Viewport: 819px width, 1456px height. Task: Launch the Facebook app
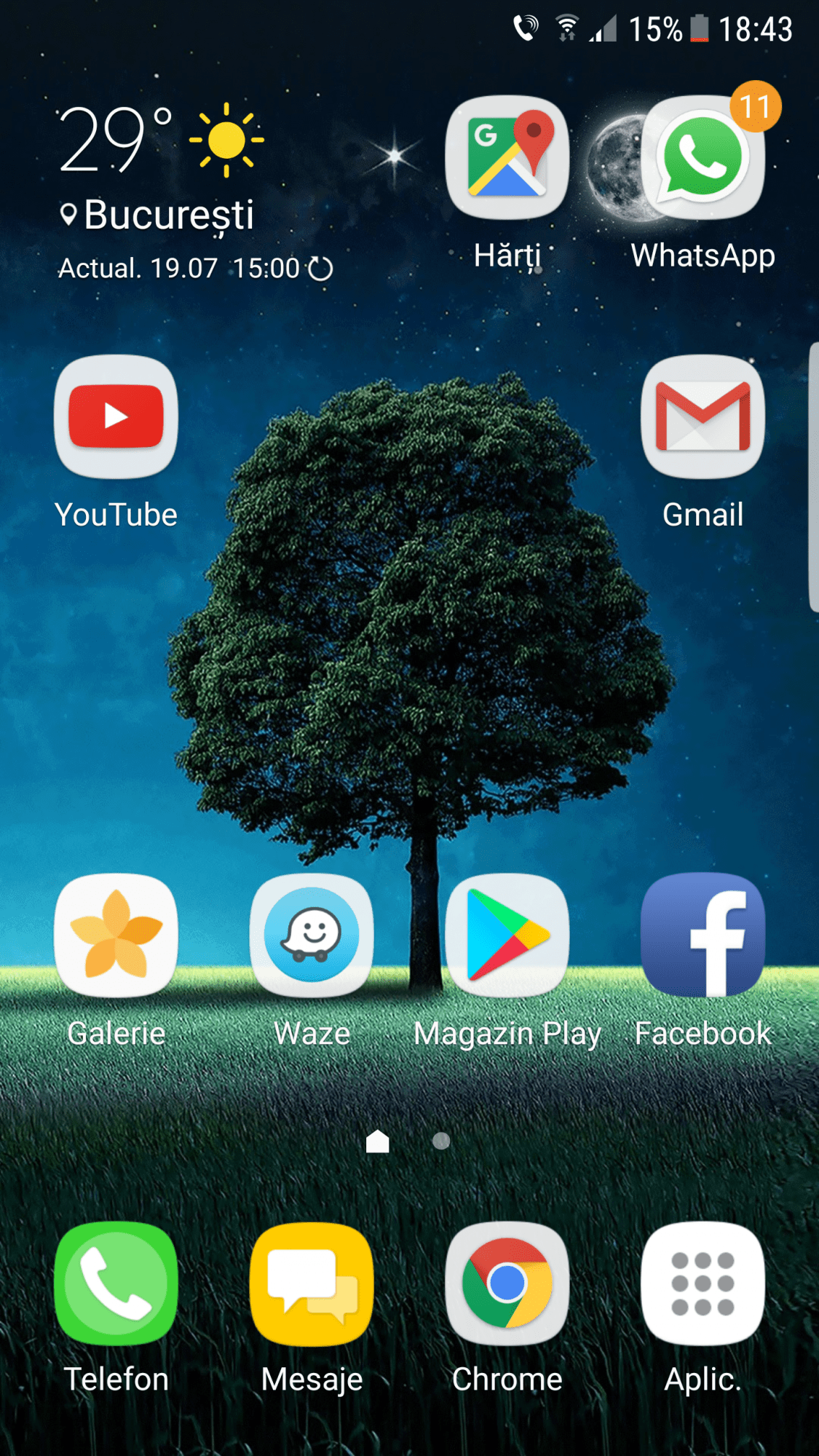point(703,935)
